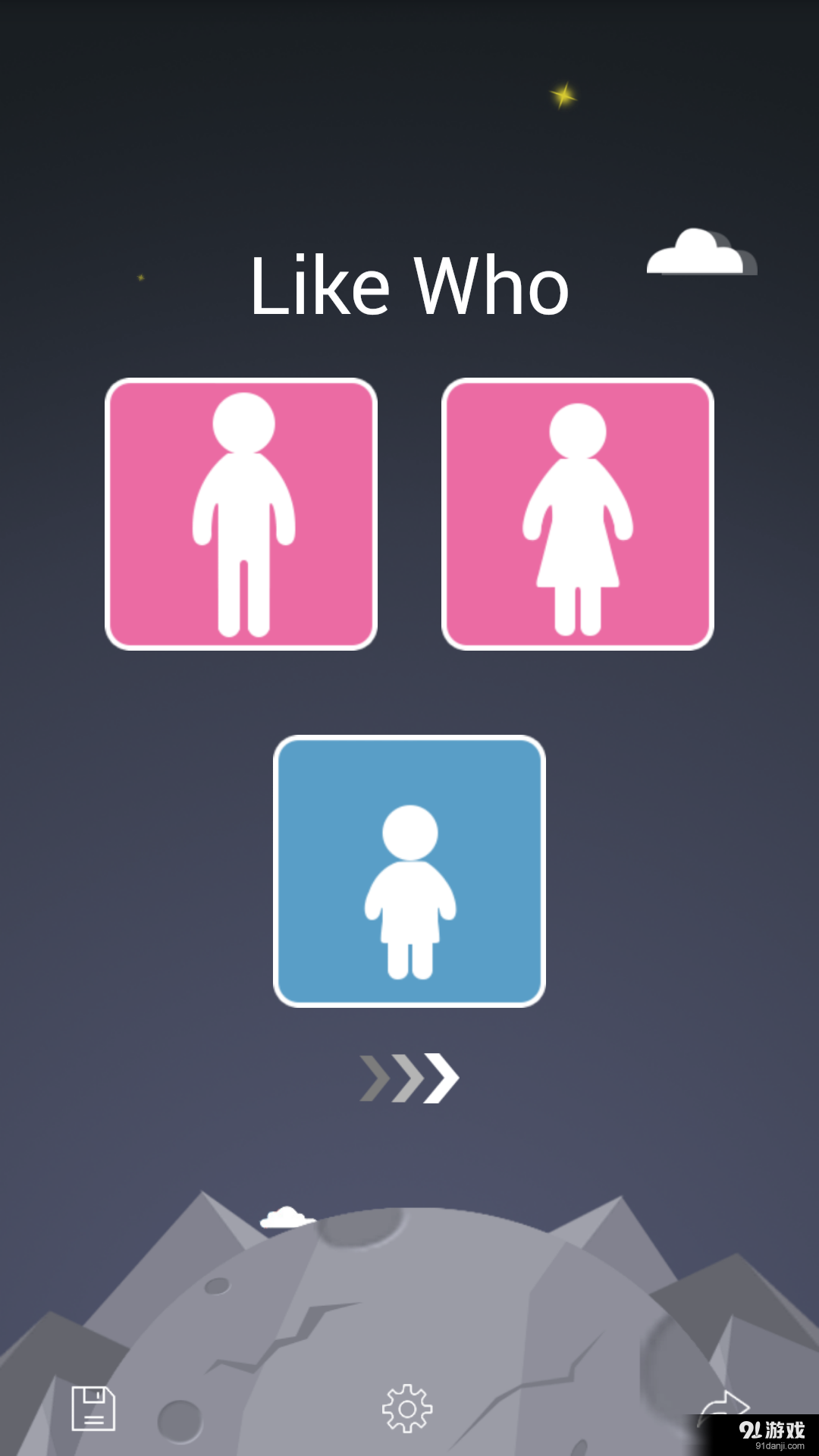Viewport: 819px width, 1456px height.
Task: Open the save disk icon
Action: (93, 1408)
